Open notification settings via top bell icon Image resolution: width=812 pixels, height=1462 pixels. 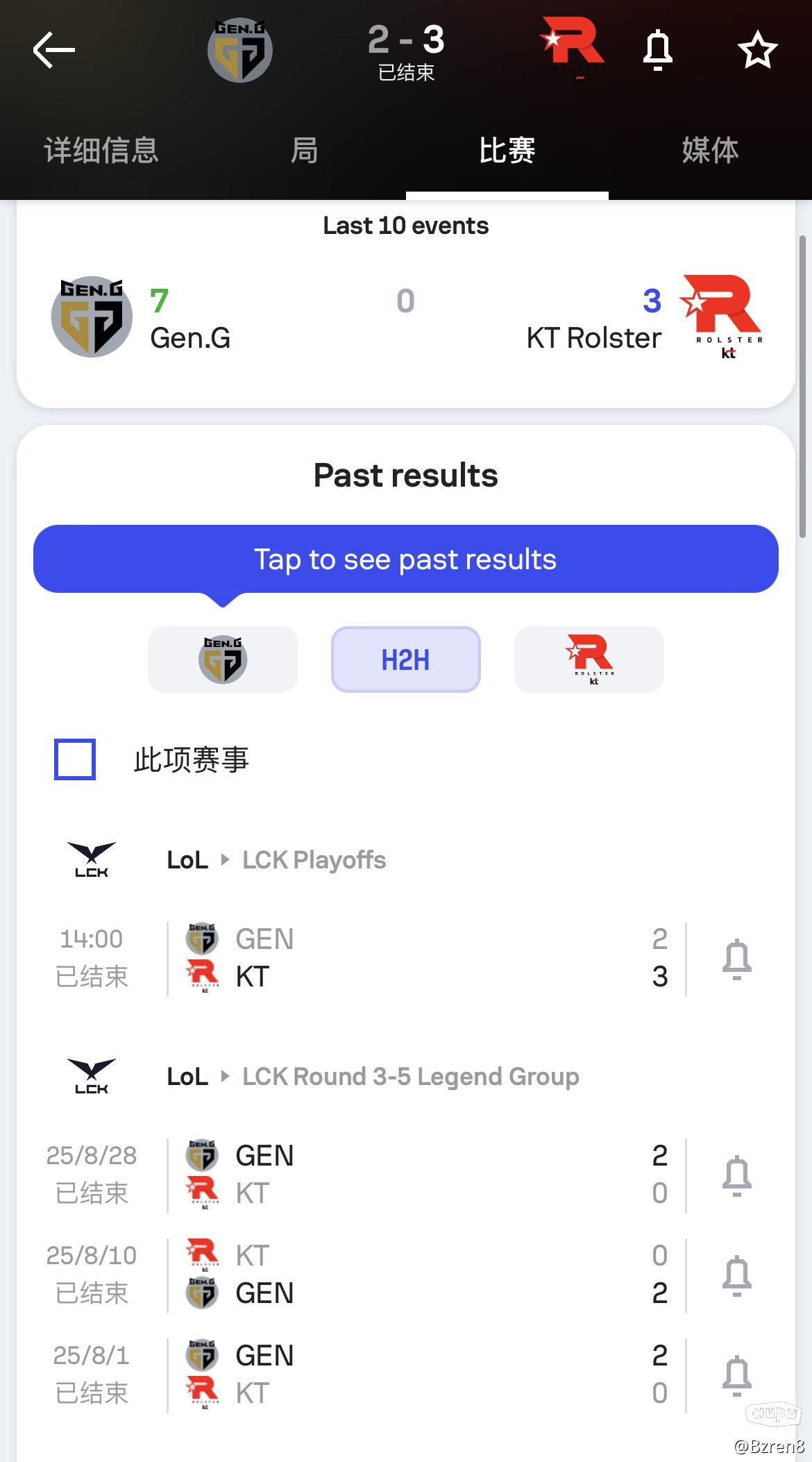659,49
